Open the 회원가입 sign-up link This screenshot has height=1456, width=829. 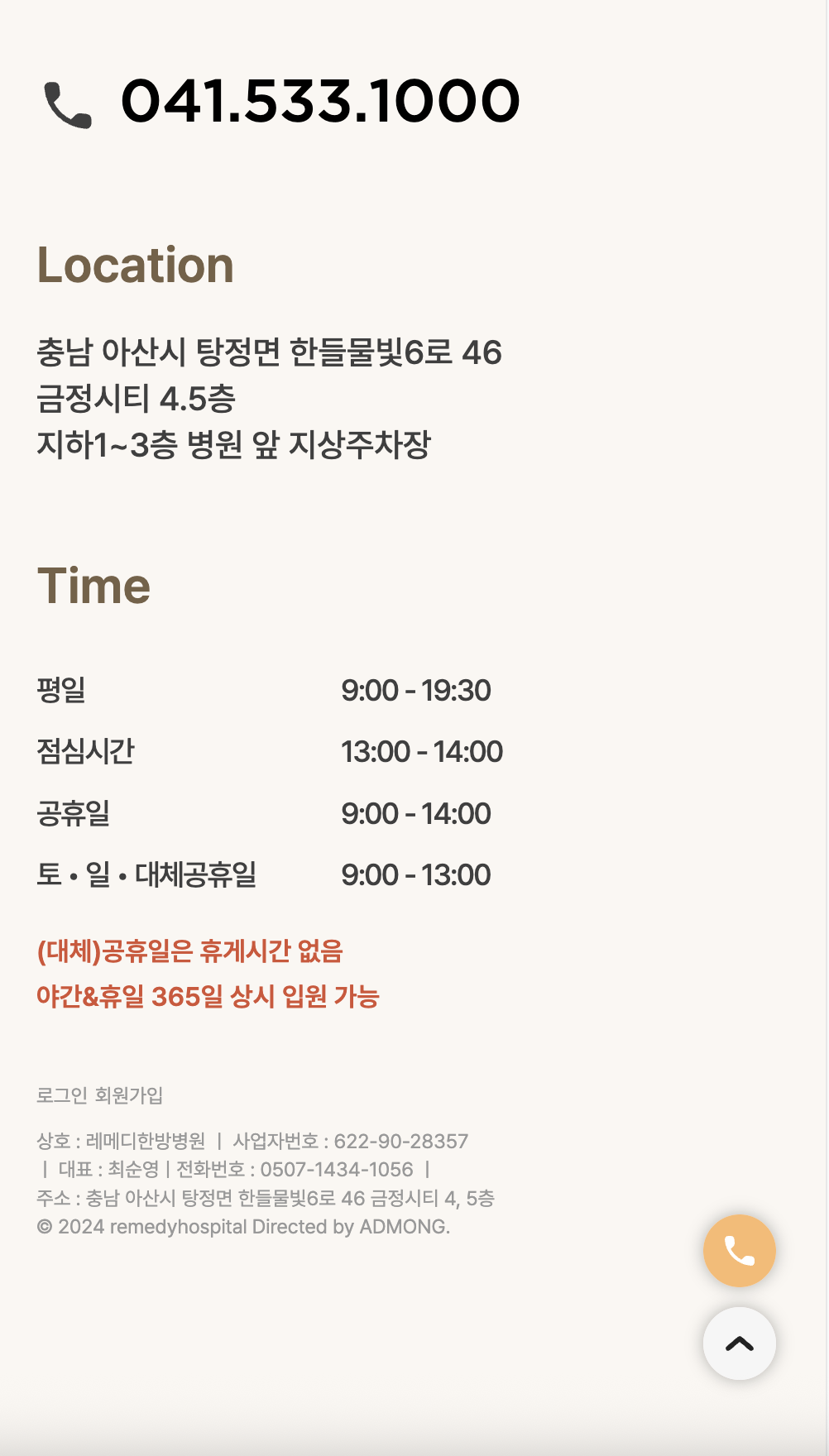(129, 1095)
